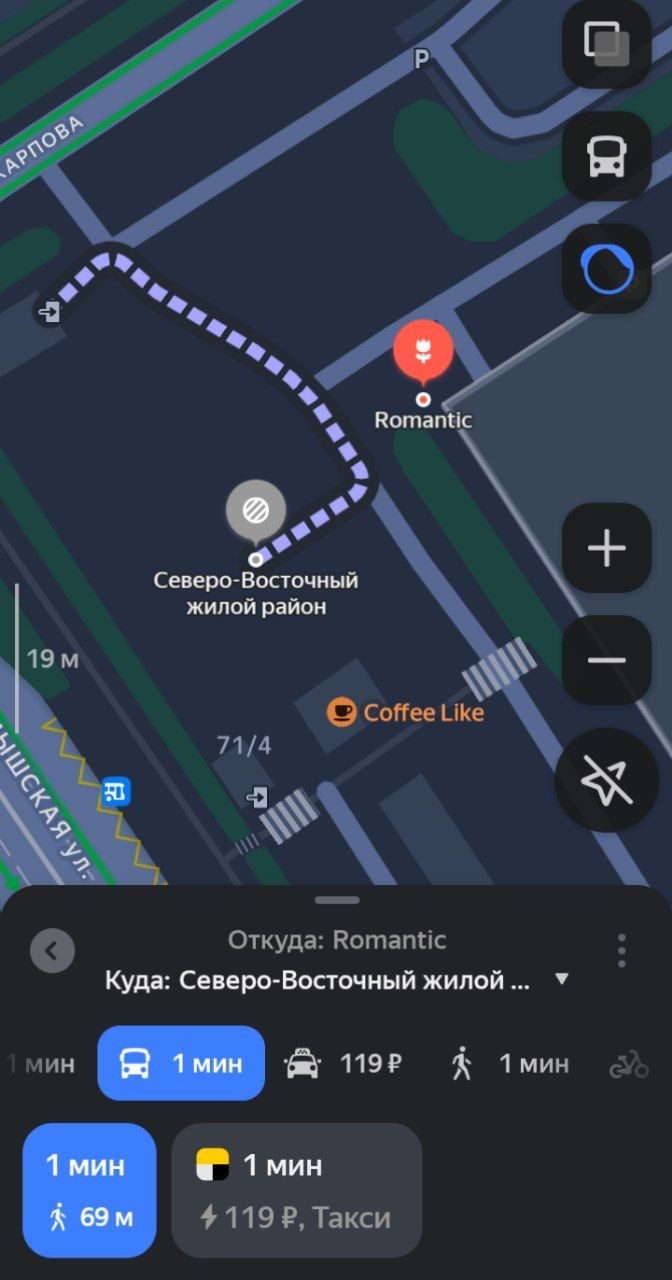This screenshot has width=672, height=1280.
Task: Choose the 1 min 69 m walking route
Action: [x=90, y=1190]
